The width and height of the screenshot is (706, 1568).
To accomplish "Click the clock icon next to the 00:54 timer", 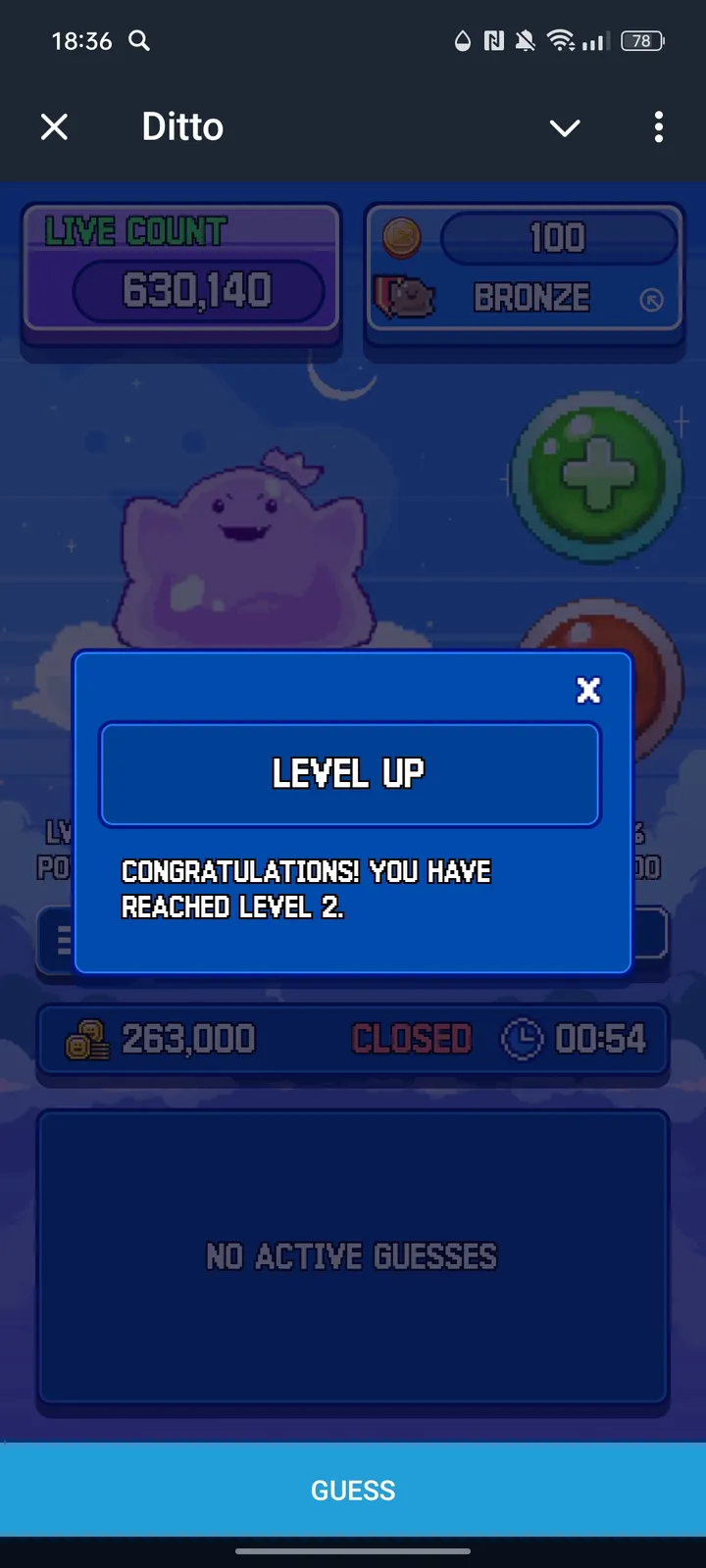I will 523,1040.
